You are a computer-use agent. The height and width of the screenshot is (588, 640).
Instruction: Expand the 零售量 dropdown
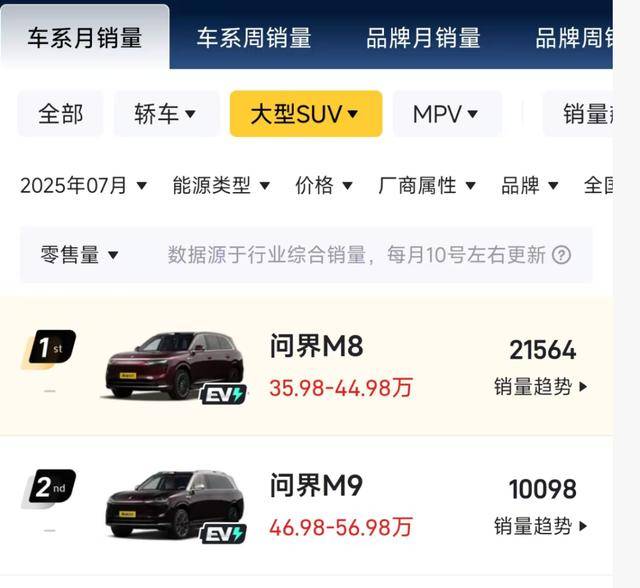click(79, 255)
